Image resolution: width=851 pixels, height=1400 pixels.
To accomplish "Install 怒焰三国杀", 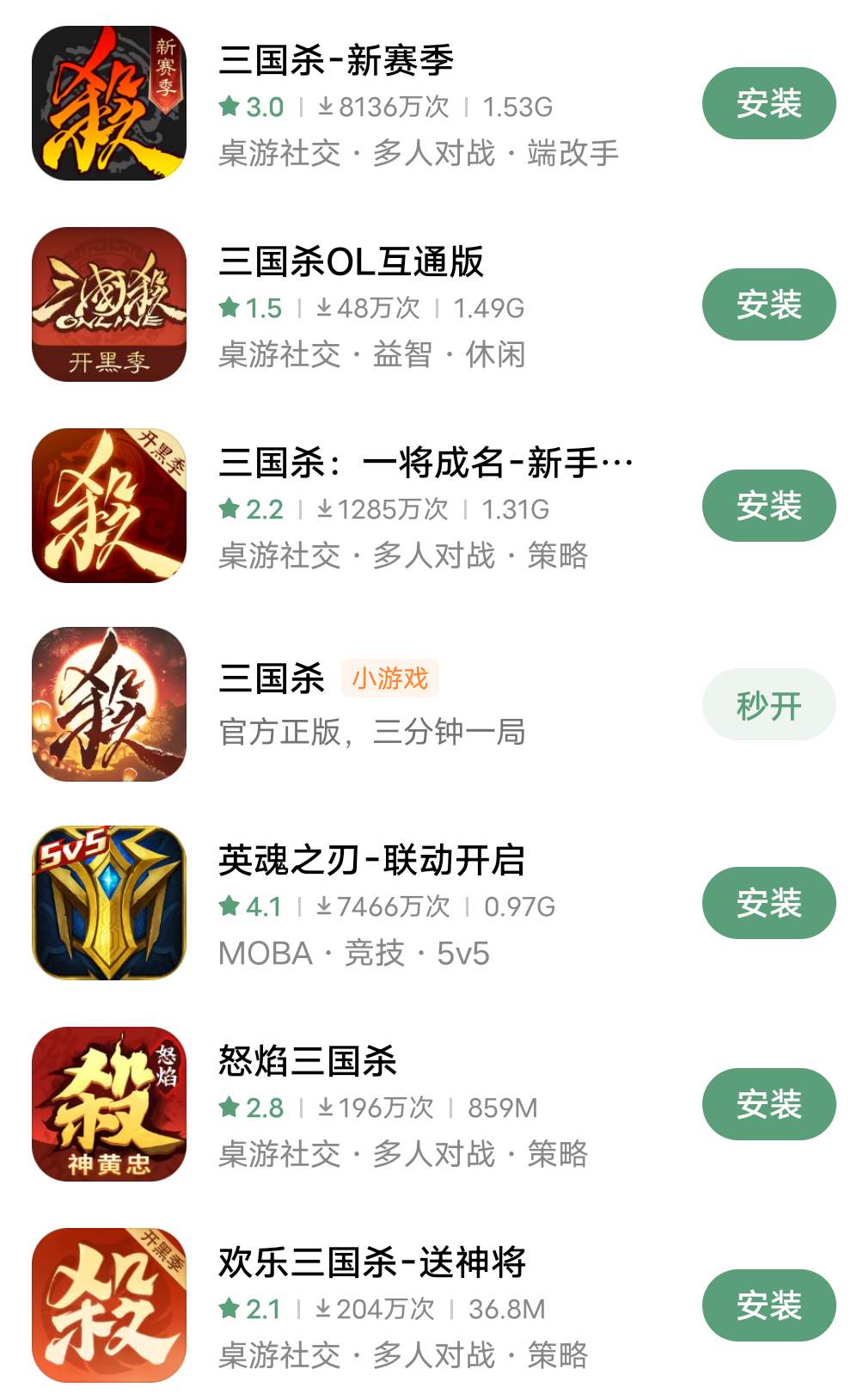I will click(768, 1104).
